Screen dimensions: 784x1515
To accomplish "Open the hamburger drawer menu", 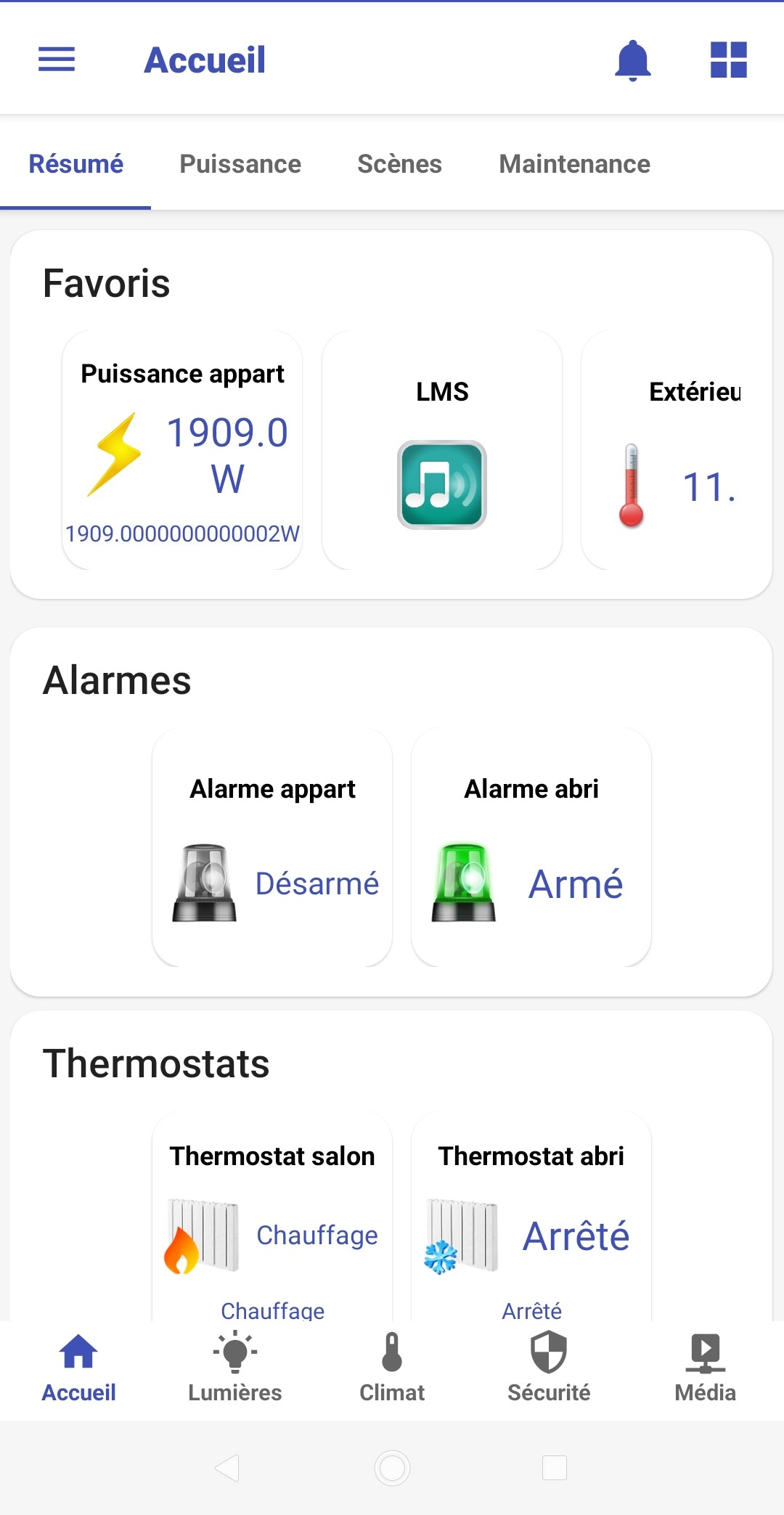I will pyautogui.click(x=57, y=60).
